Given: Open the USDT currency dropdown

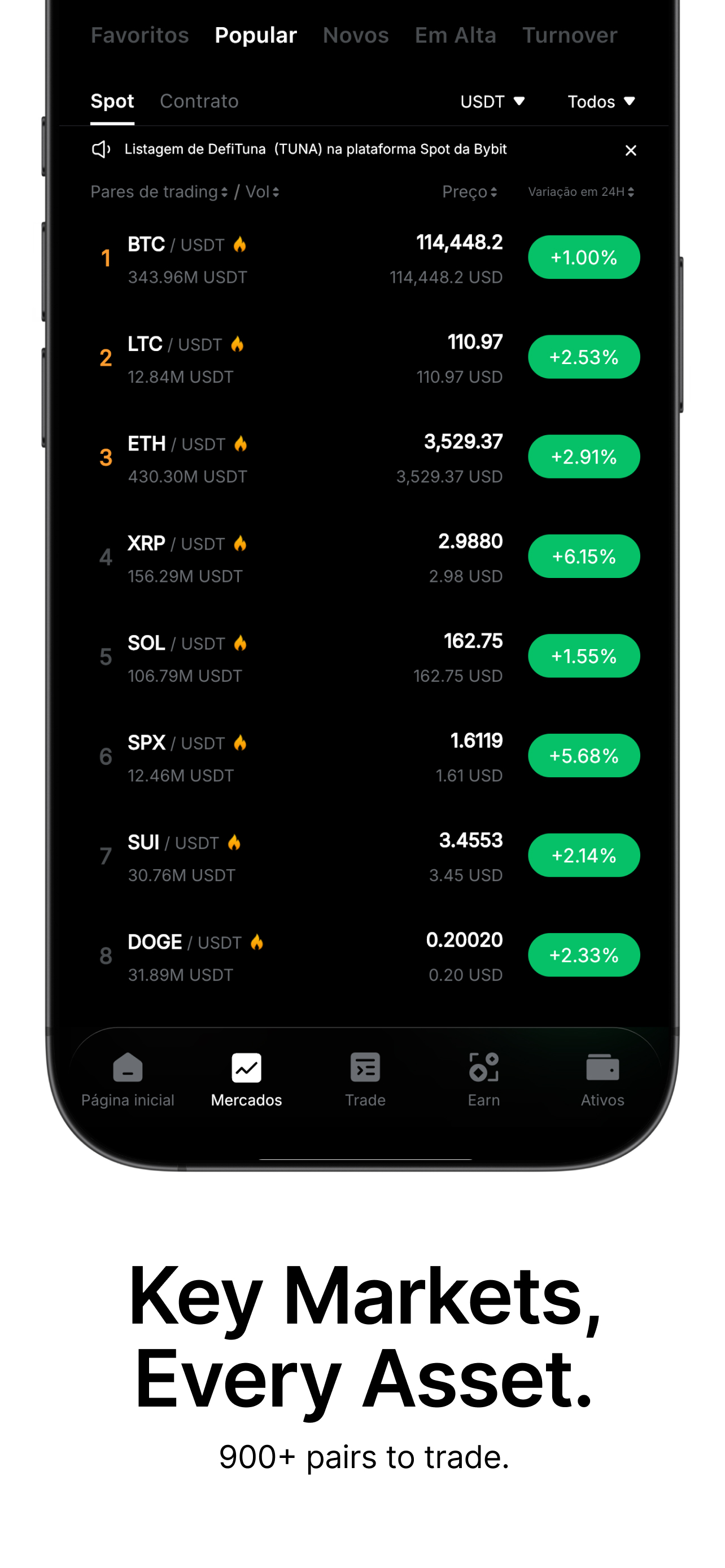Looking at the screenshot, I should coord(492,101).
